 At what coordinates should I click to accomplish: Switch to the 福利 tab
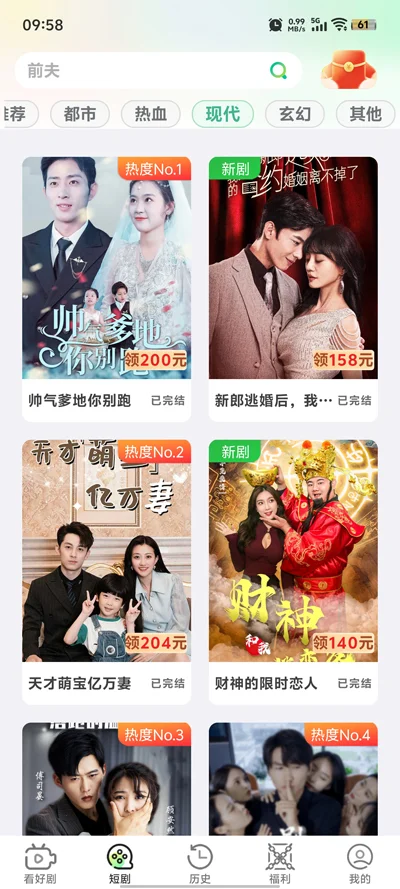point(280,863)
